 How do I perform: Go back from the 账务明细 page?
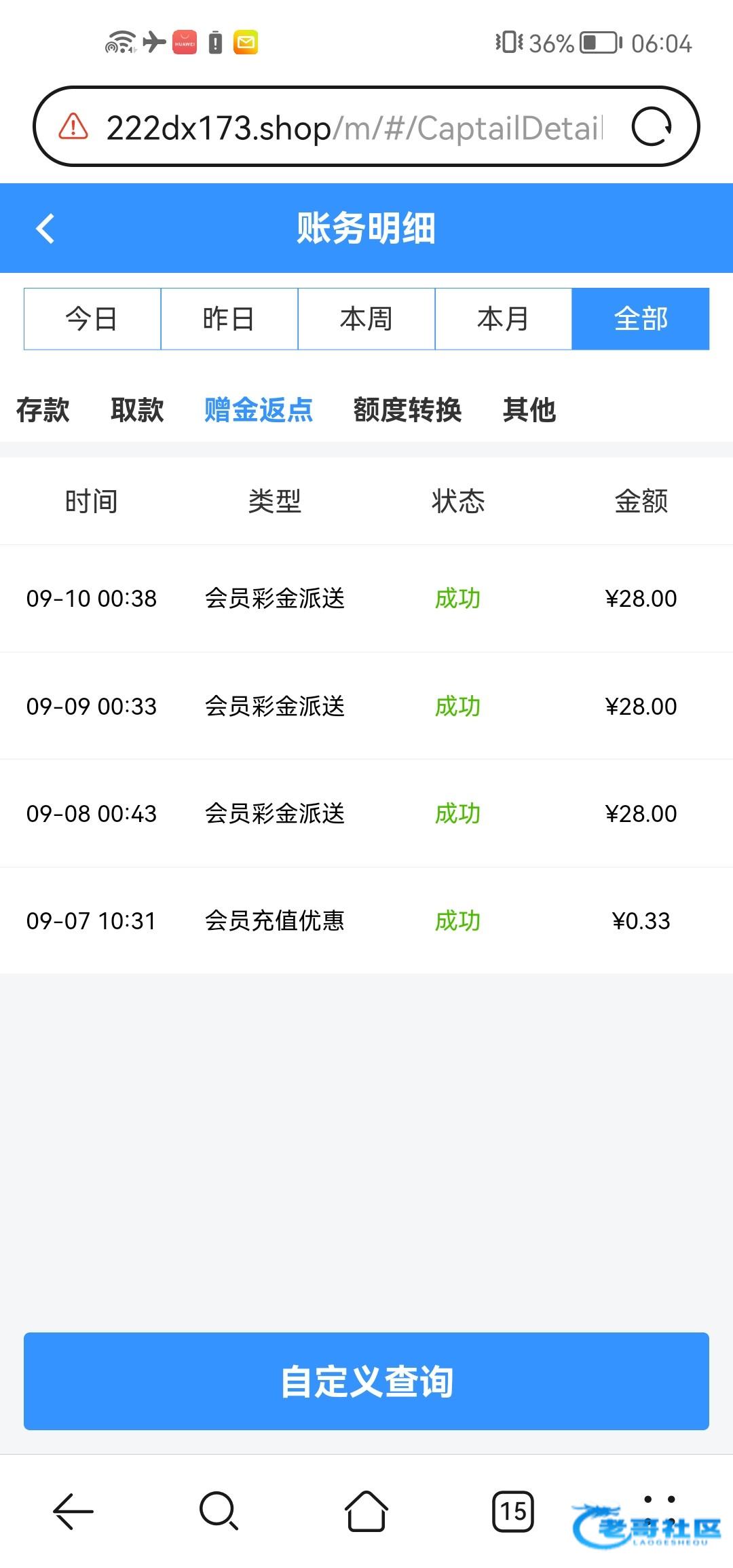tap(45, 228)
